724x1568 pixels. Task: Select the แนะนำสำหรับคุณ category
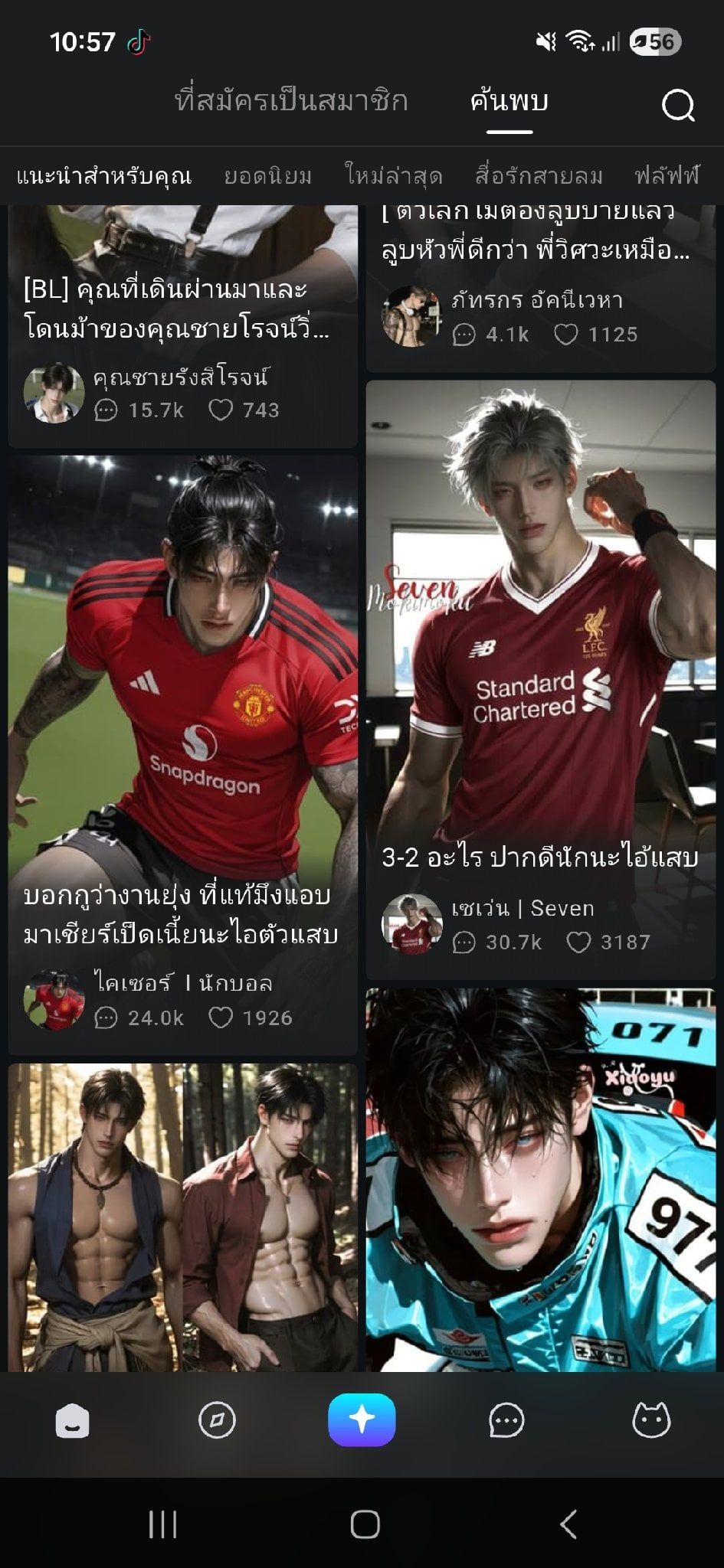(104, 176)
